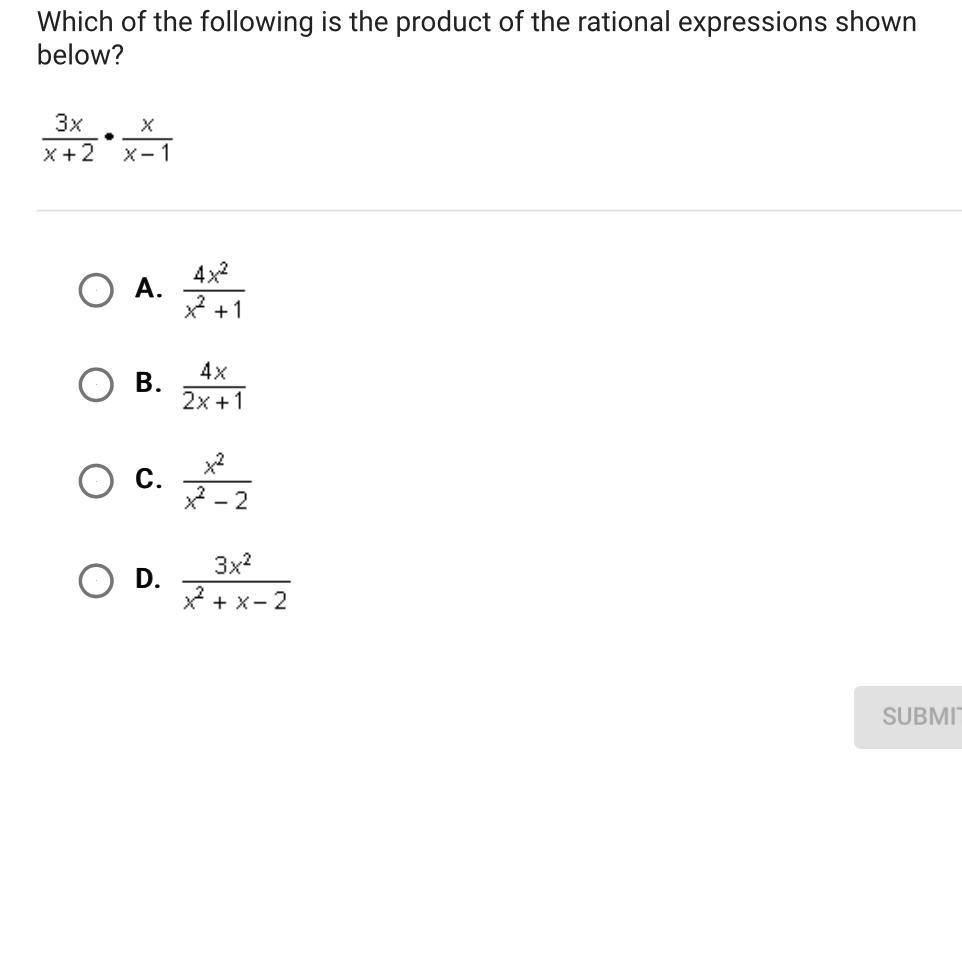This screenshot has height=961, width=962.
Task: Choose option B, 4x over 2x+1
Action: pos(96,385)
